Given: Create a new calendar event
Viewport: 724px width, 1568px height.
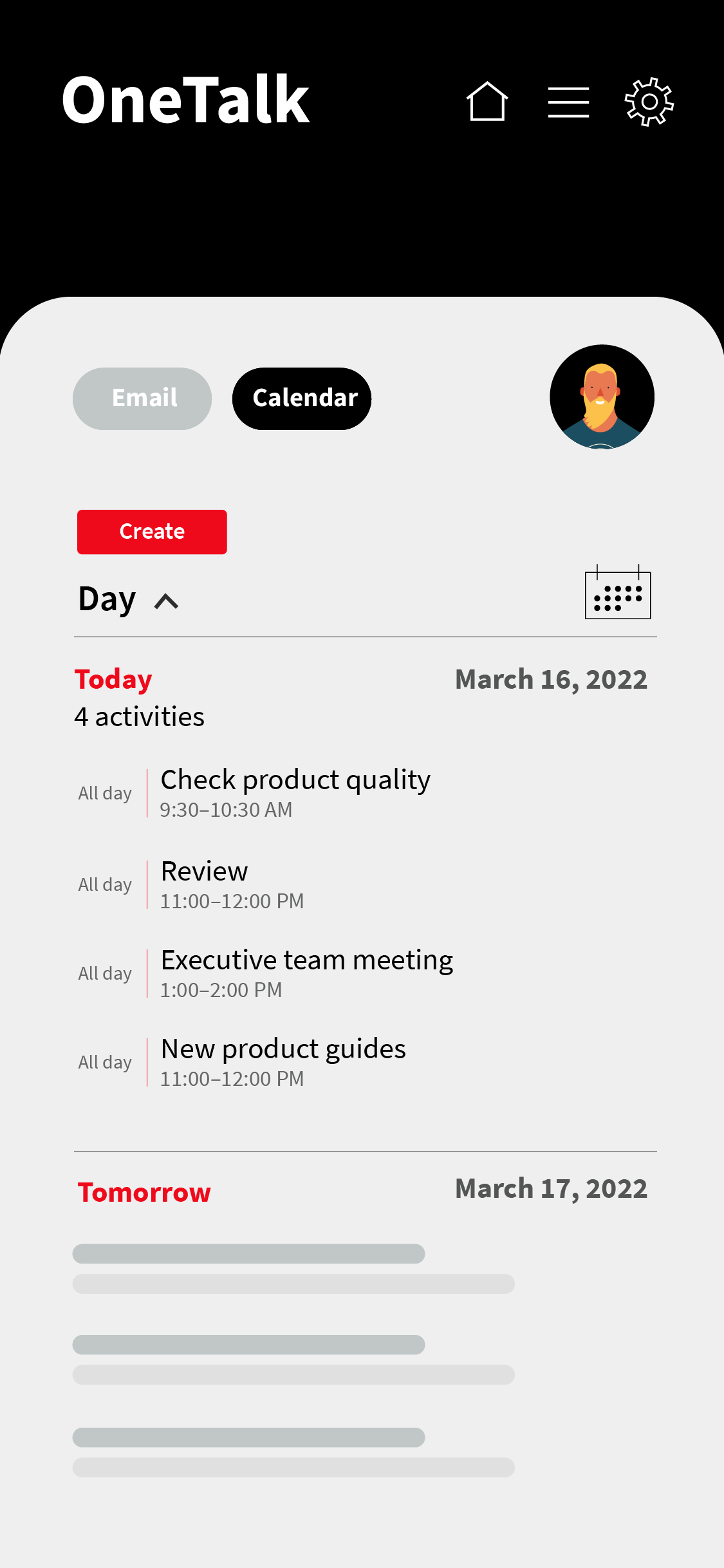Looking at the screenshot, I should point(152,532).
